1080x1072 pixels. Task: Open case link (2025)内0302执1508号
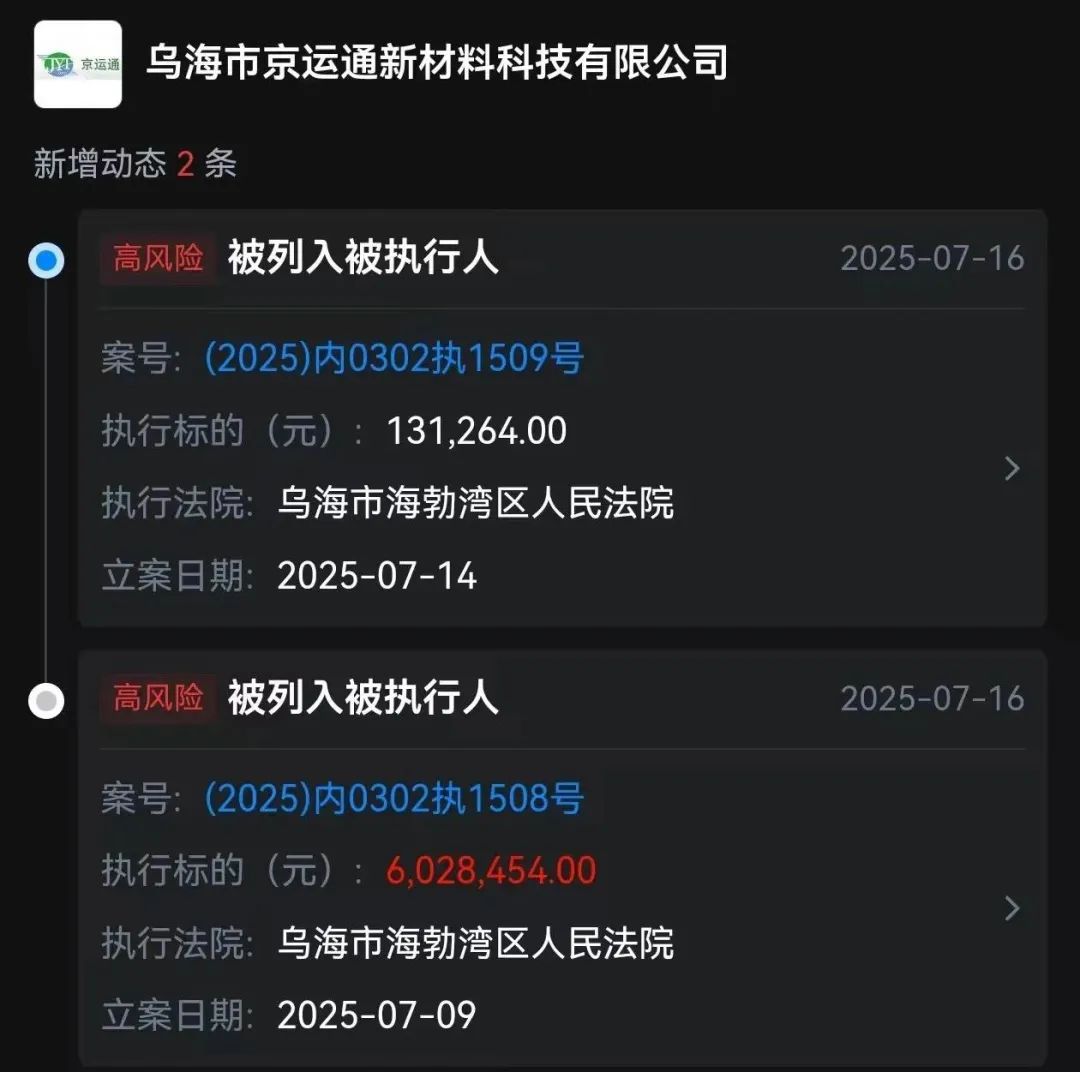point(394,798)
